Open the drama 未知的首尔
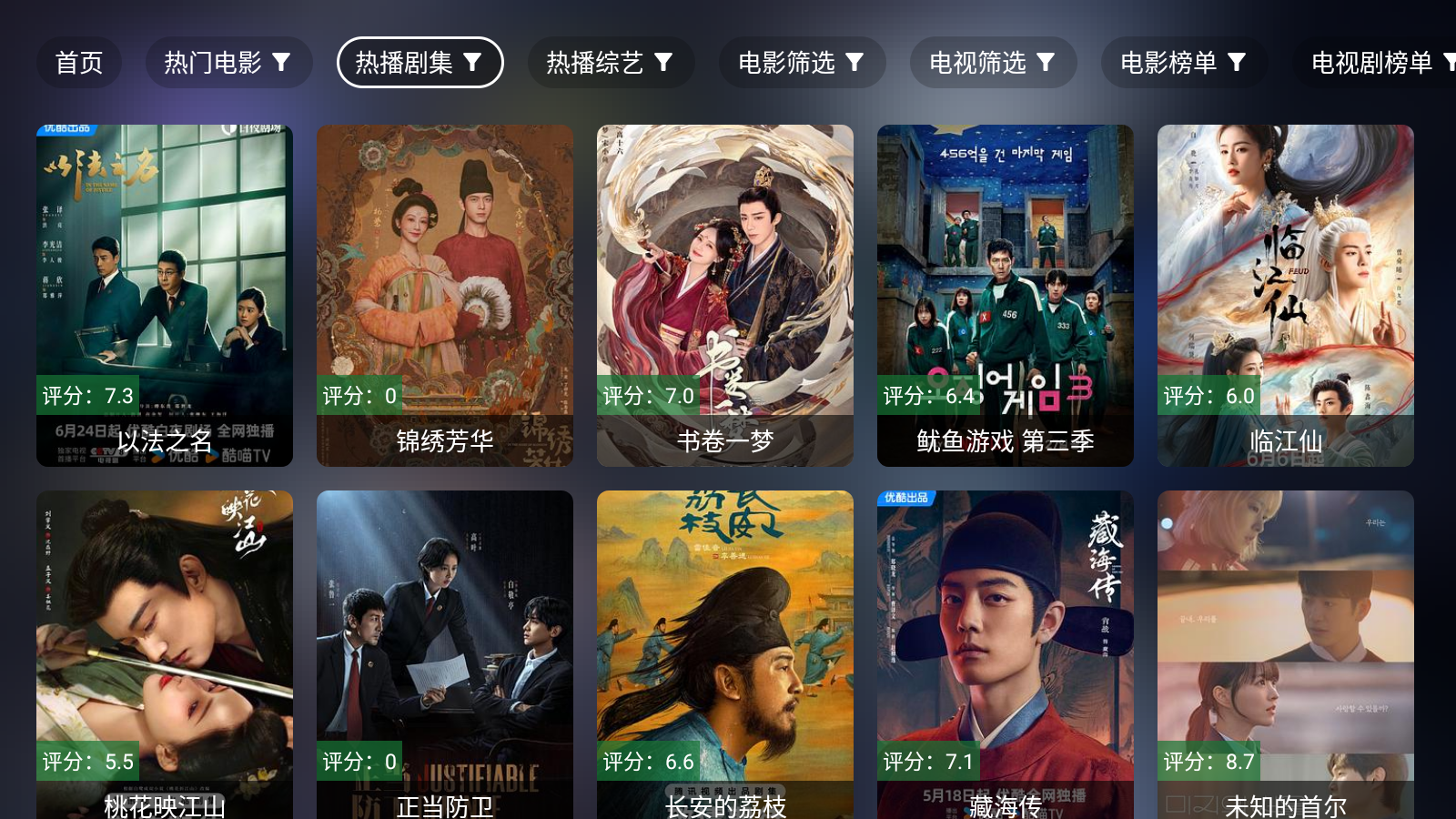Image resolution: width=1456 pixels, height=819 pixels. coord(1286,655)
